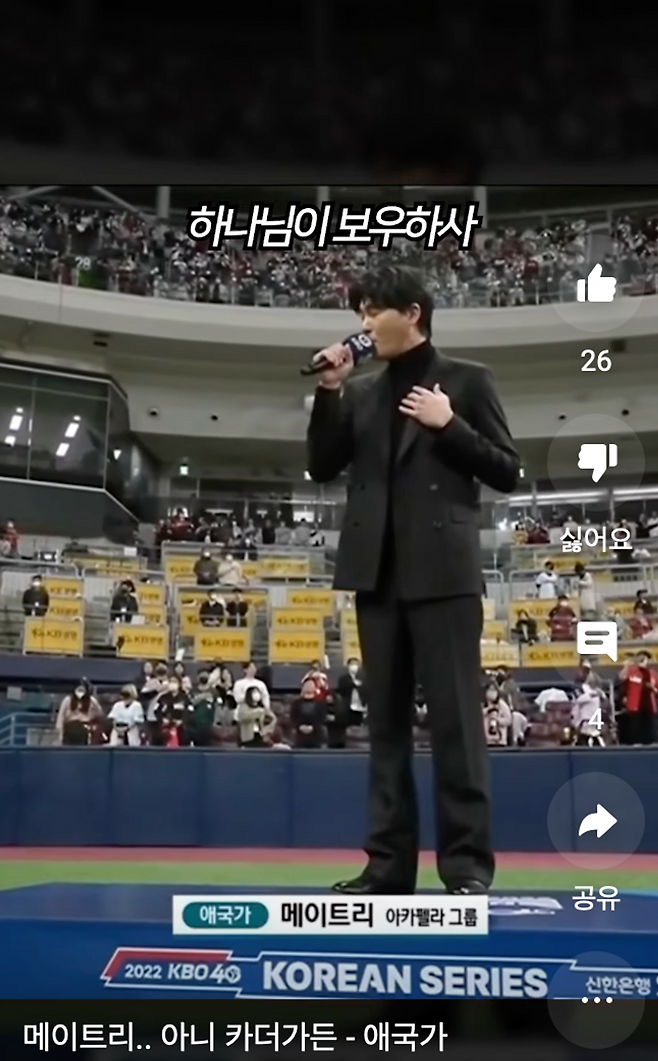
Task: Share this video via 공유
Action: (x=596, y=822)
